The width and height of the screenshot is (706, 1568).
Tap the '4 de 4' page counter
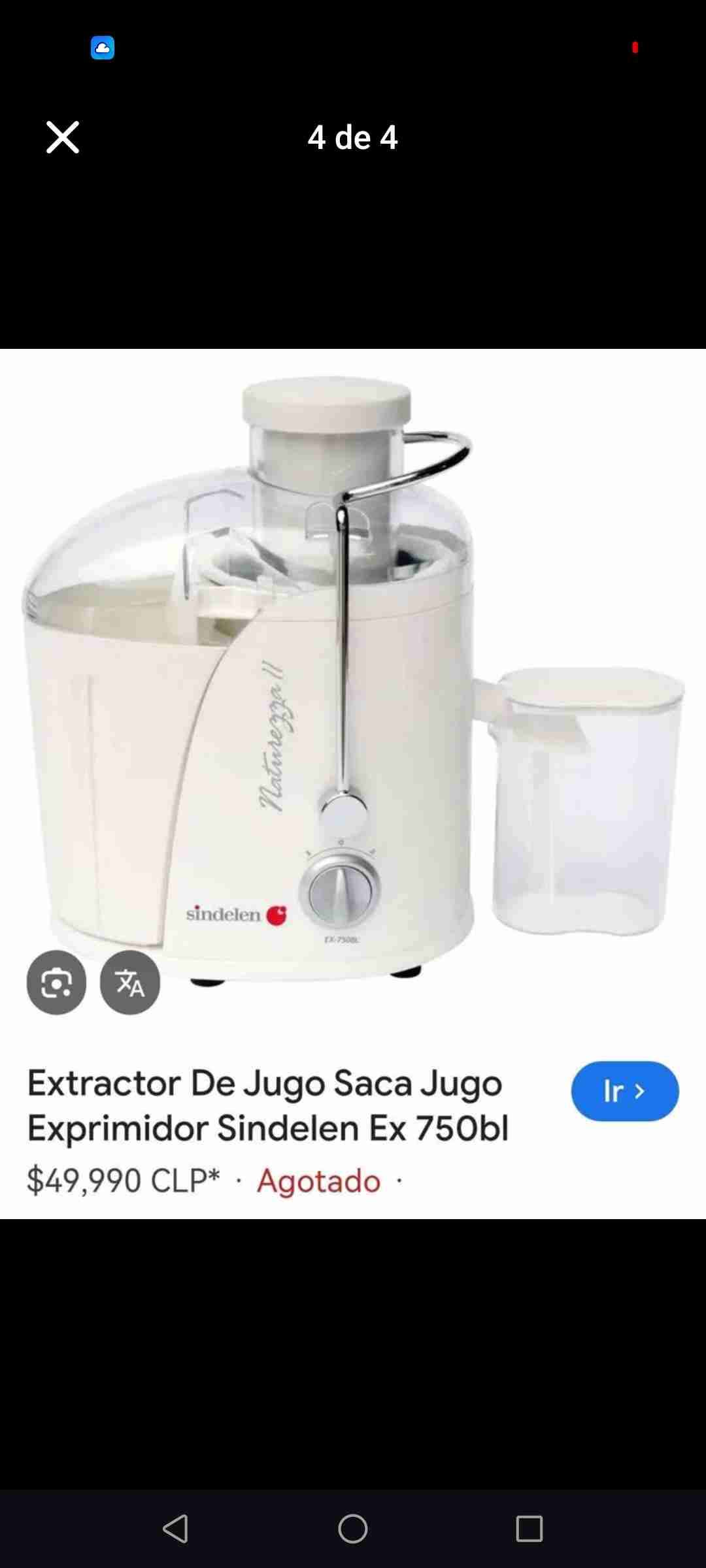(354, 138)
